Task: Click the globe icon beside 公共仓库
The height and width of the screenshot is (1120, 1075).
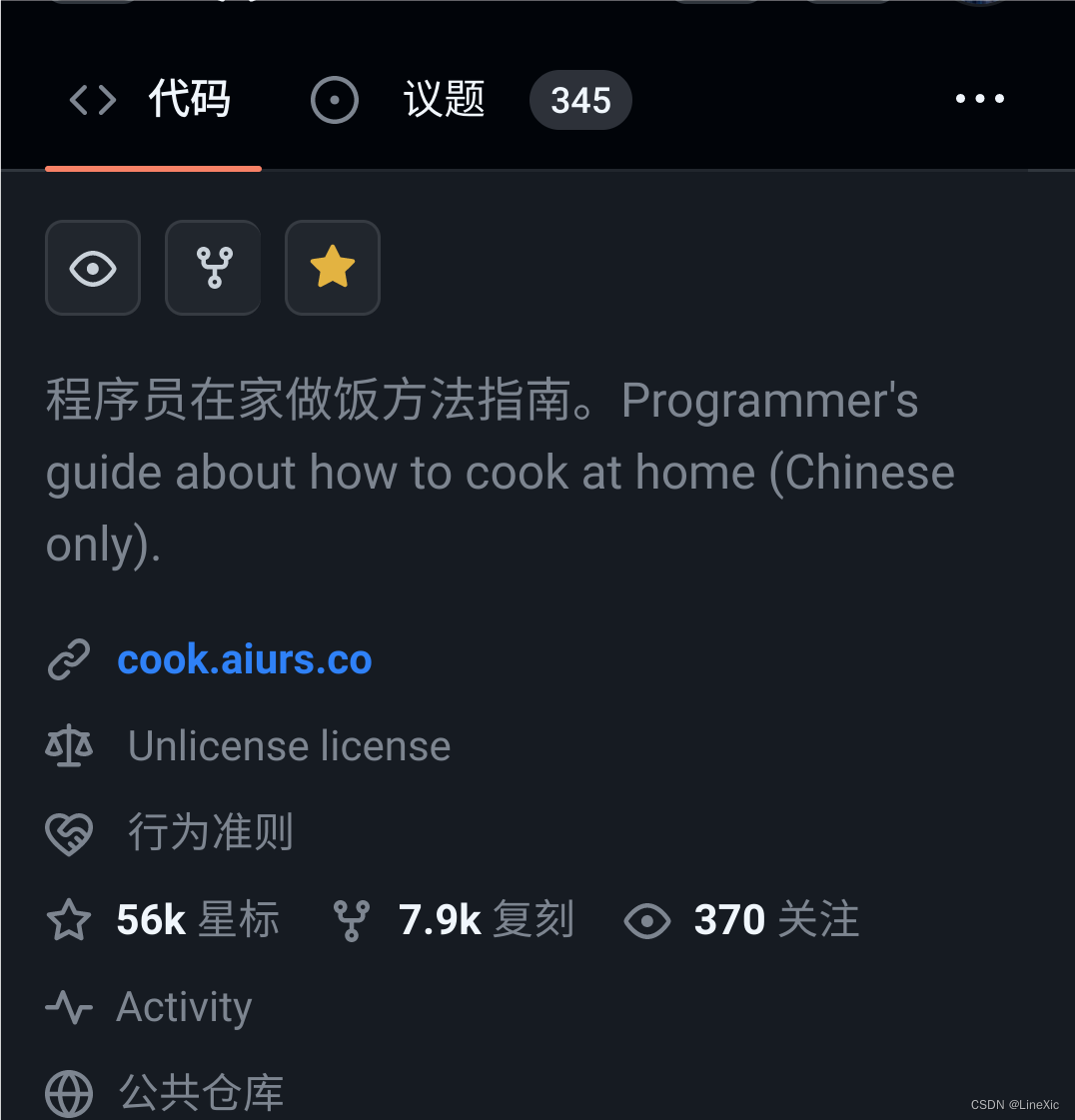Action: pyautogui.click(x=69, y=1093)
